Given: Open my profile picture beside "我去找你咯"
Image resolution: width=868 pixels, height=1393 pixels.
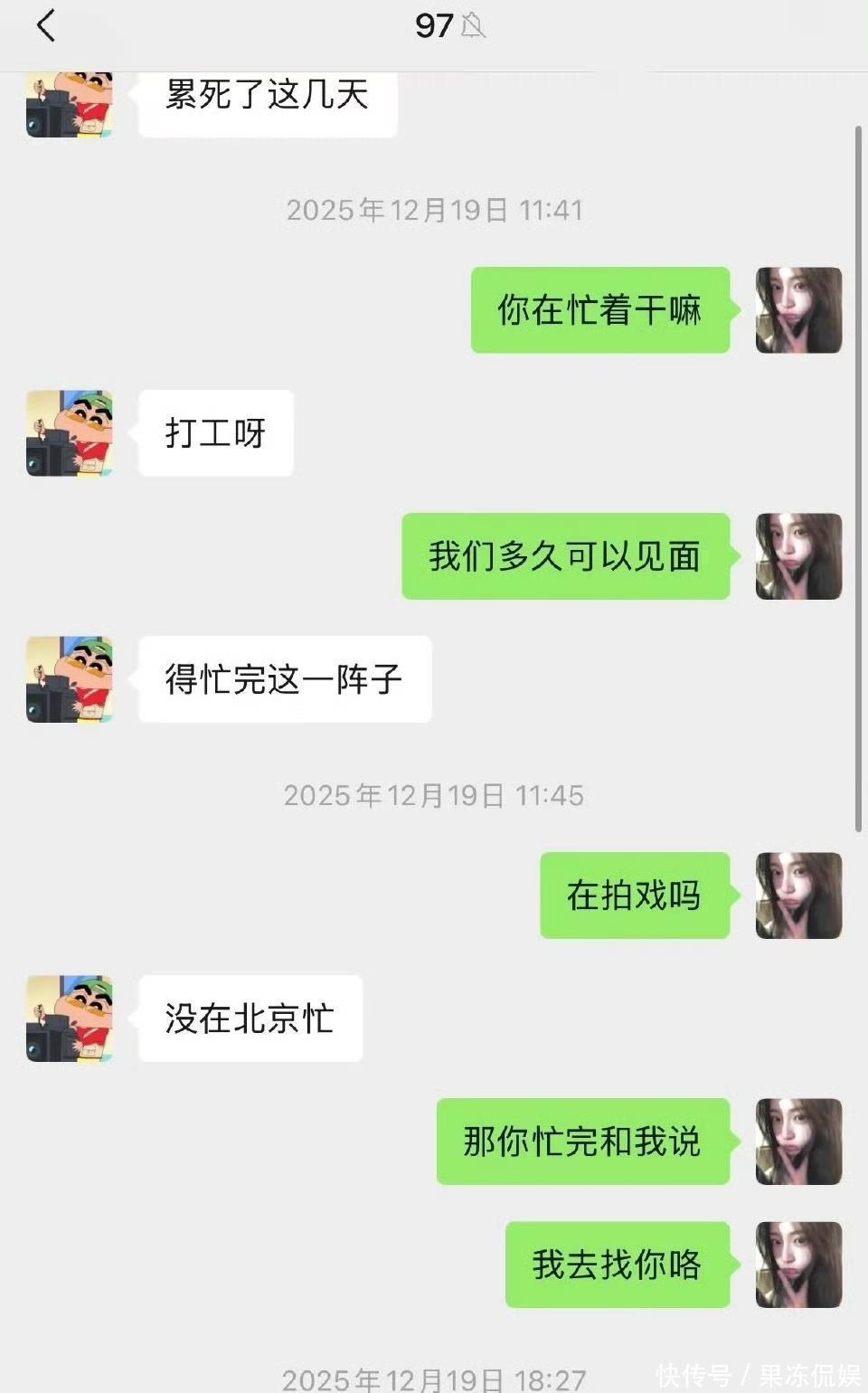Looking at the screenshot, I should click(x=798, y=1265).
